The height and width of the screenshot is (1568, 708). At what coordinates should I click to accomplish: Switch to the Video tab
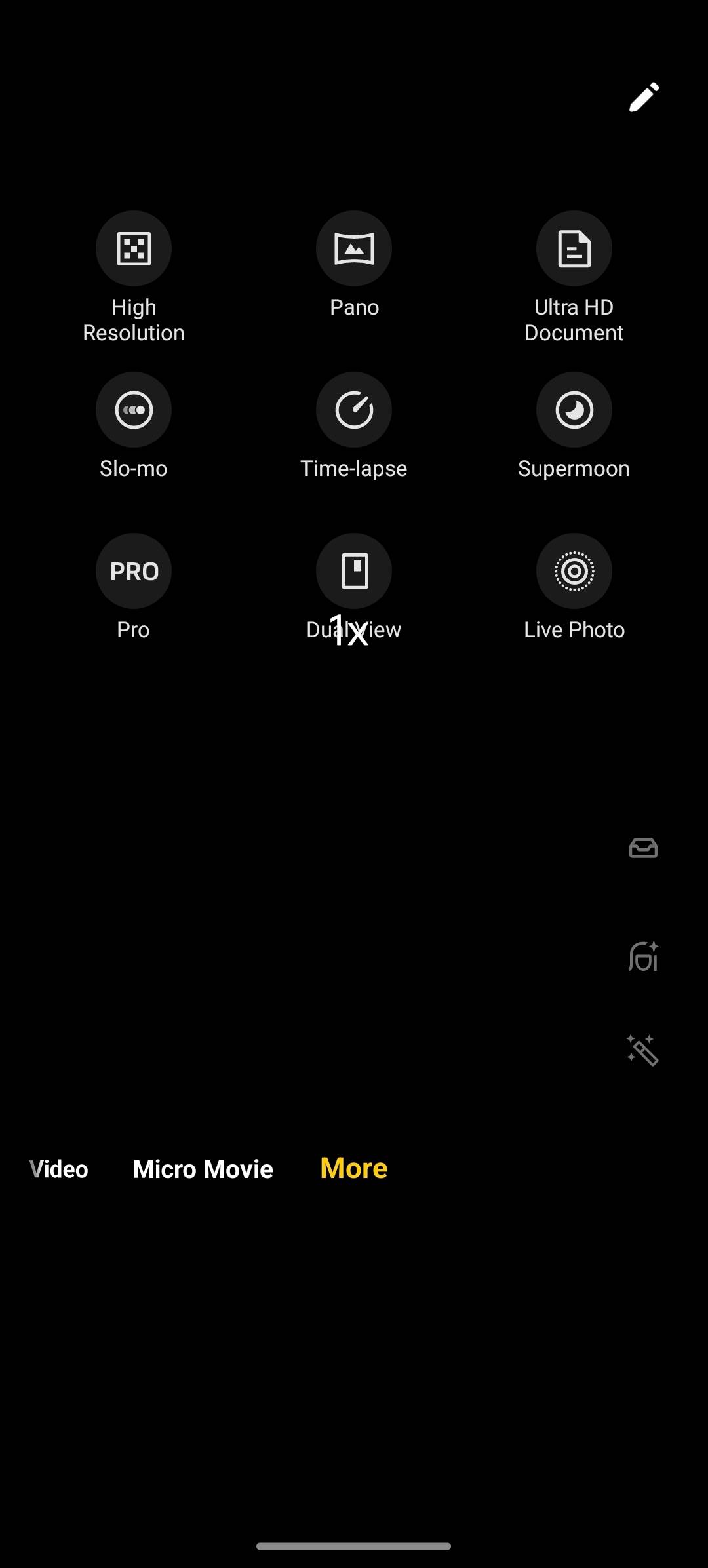58,1169
